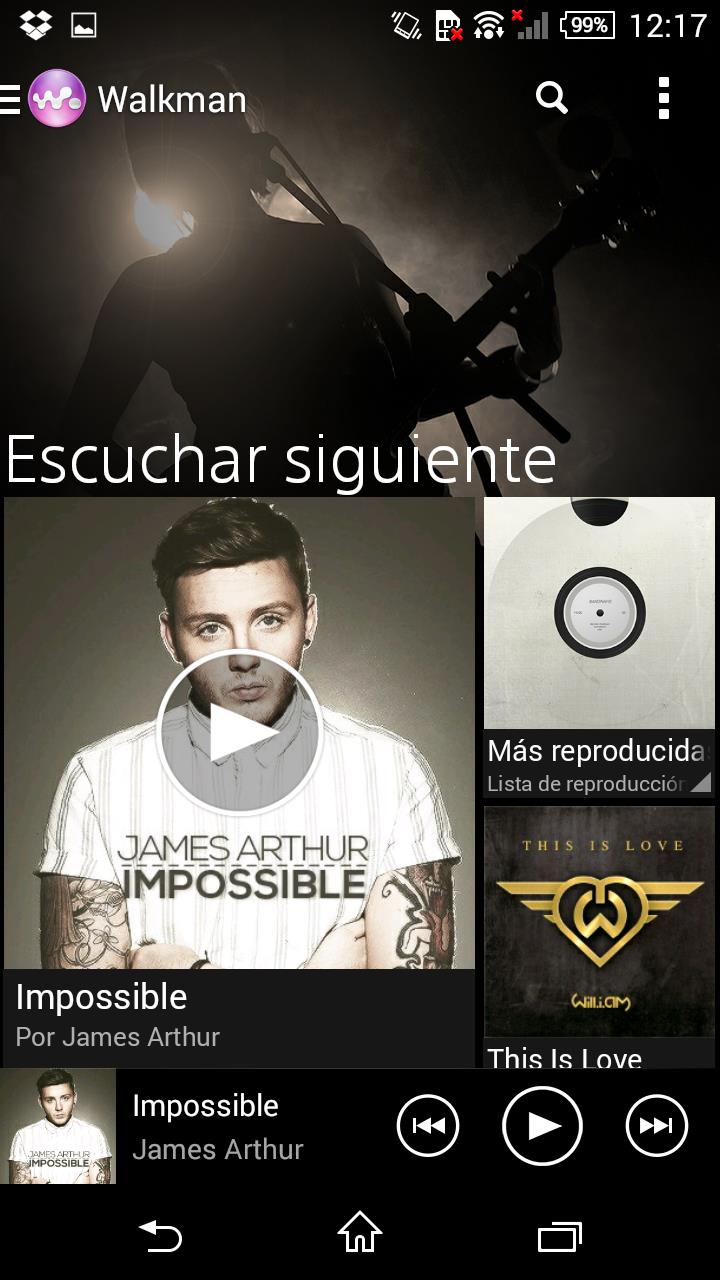
Task: Skip to the previous track
Action: point(428,1126)
